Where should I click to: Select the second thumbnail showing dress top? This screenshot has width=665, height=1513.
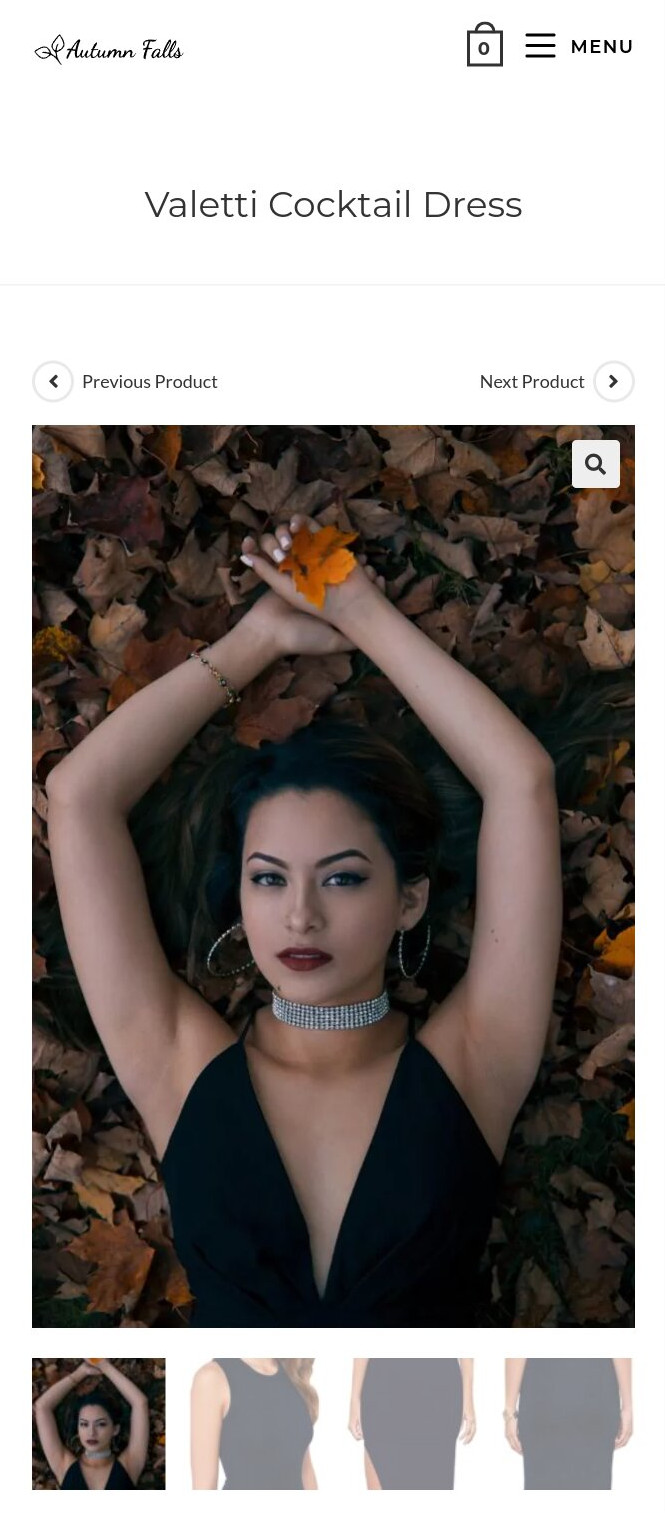pyautogui.click(x=255, y=1424)
